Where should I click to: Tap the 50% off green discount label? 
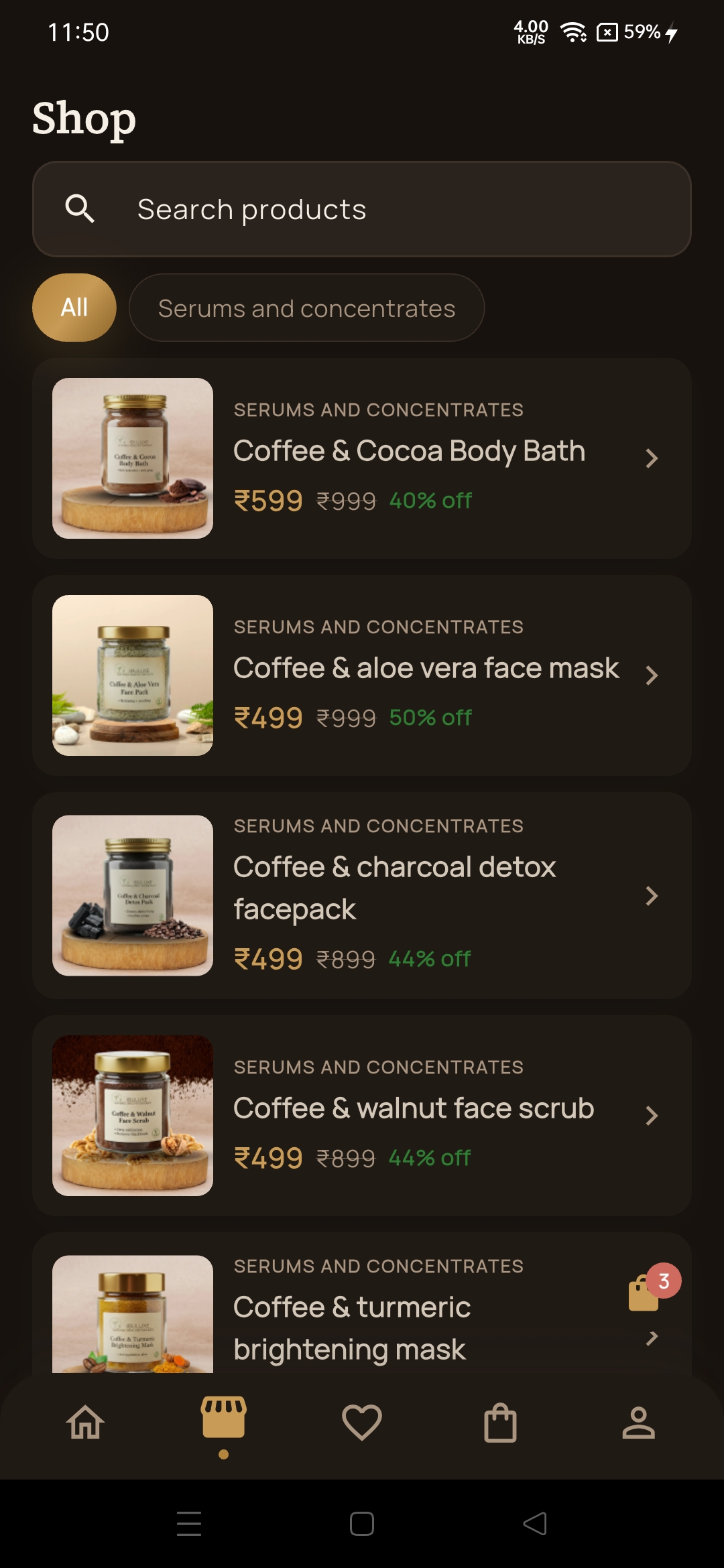click(431, 716)
